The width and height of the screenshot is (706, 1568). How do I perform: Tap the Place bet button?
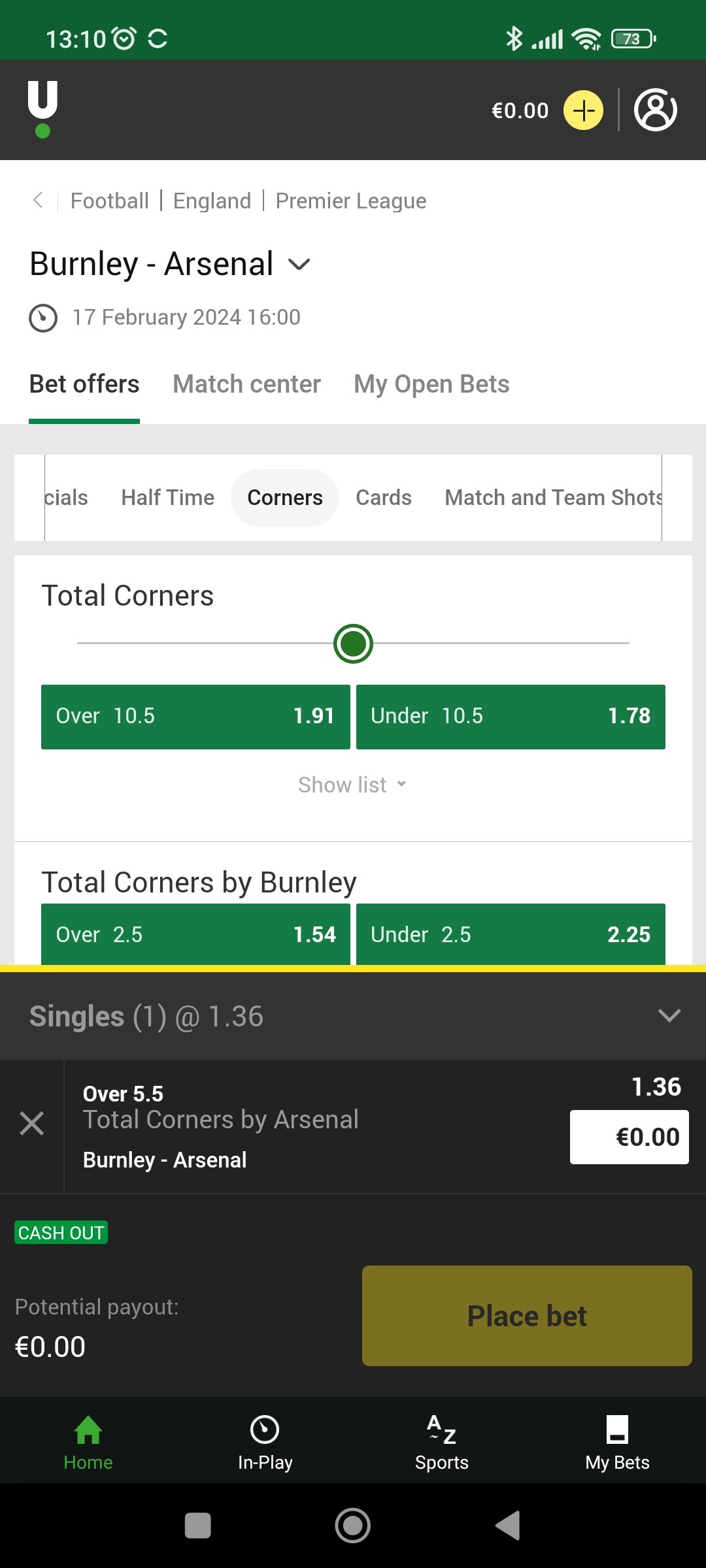[527, 1316]
